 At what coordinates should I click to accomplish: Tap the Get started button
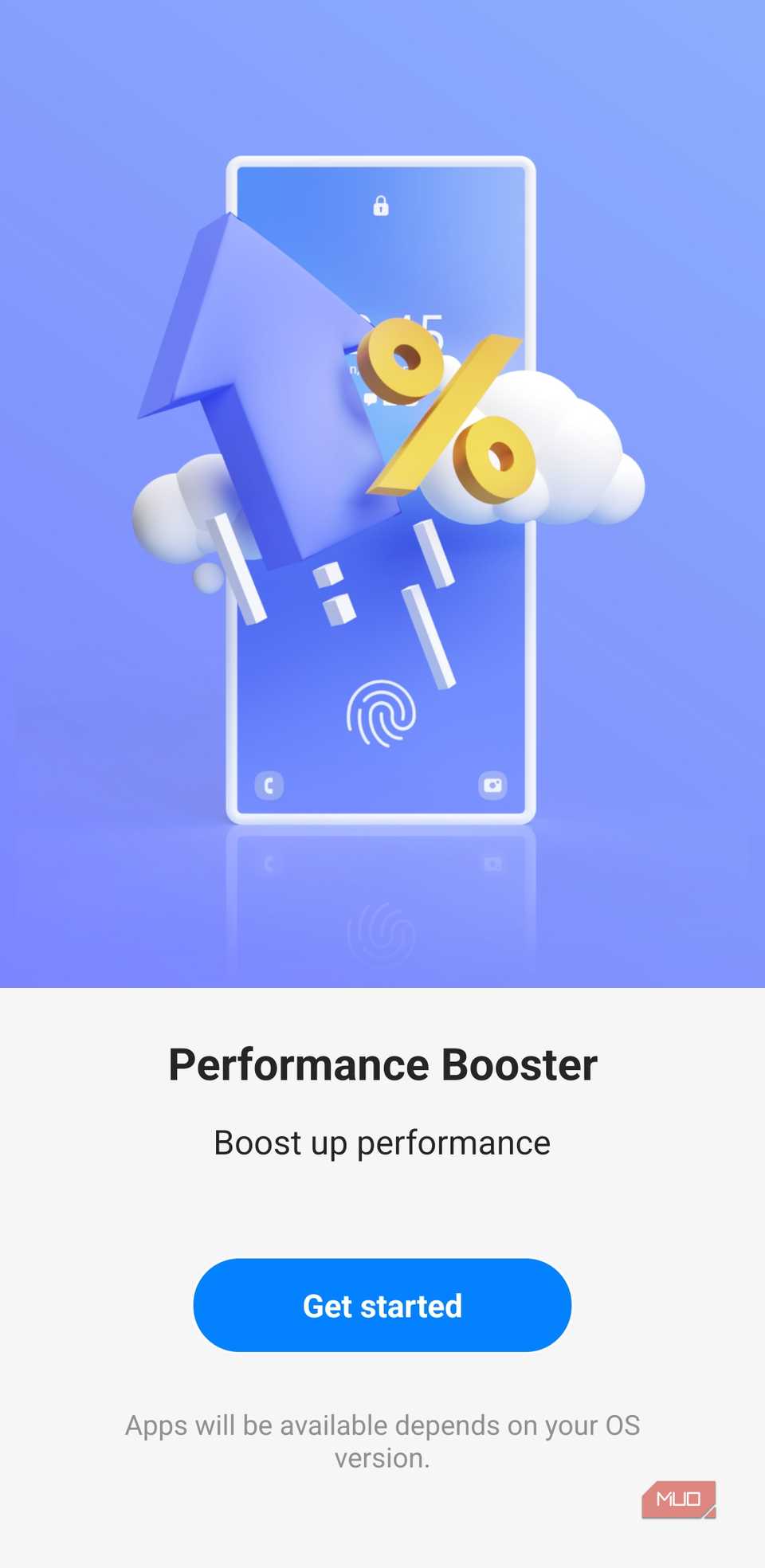382,1305
